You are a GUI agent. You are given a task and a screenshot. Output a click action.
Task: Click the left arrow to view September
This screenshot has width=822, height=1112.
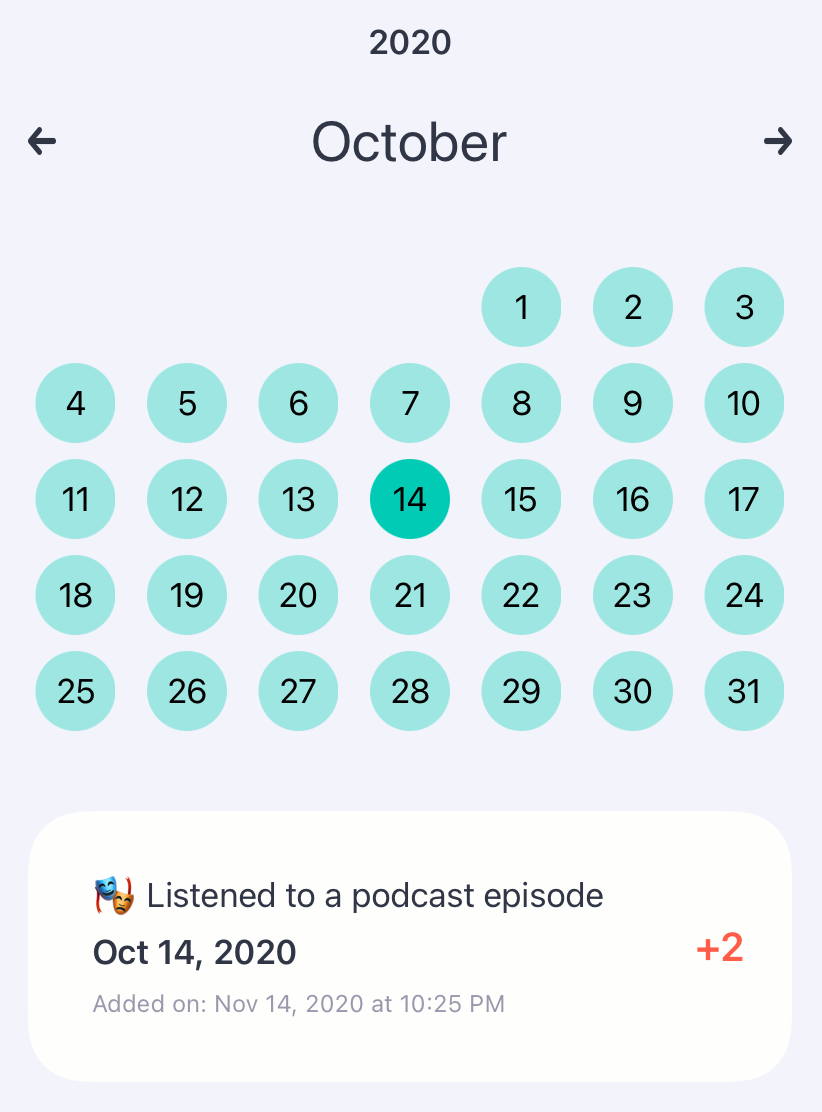[x=40, y=141]
